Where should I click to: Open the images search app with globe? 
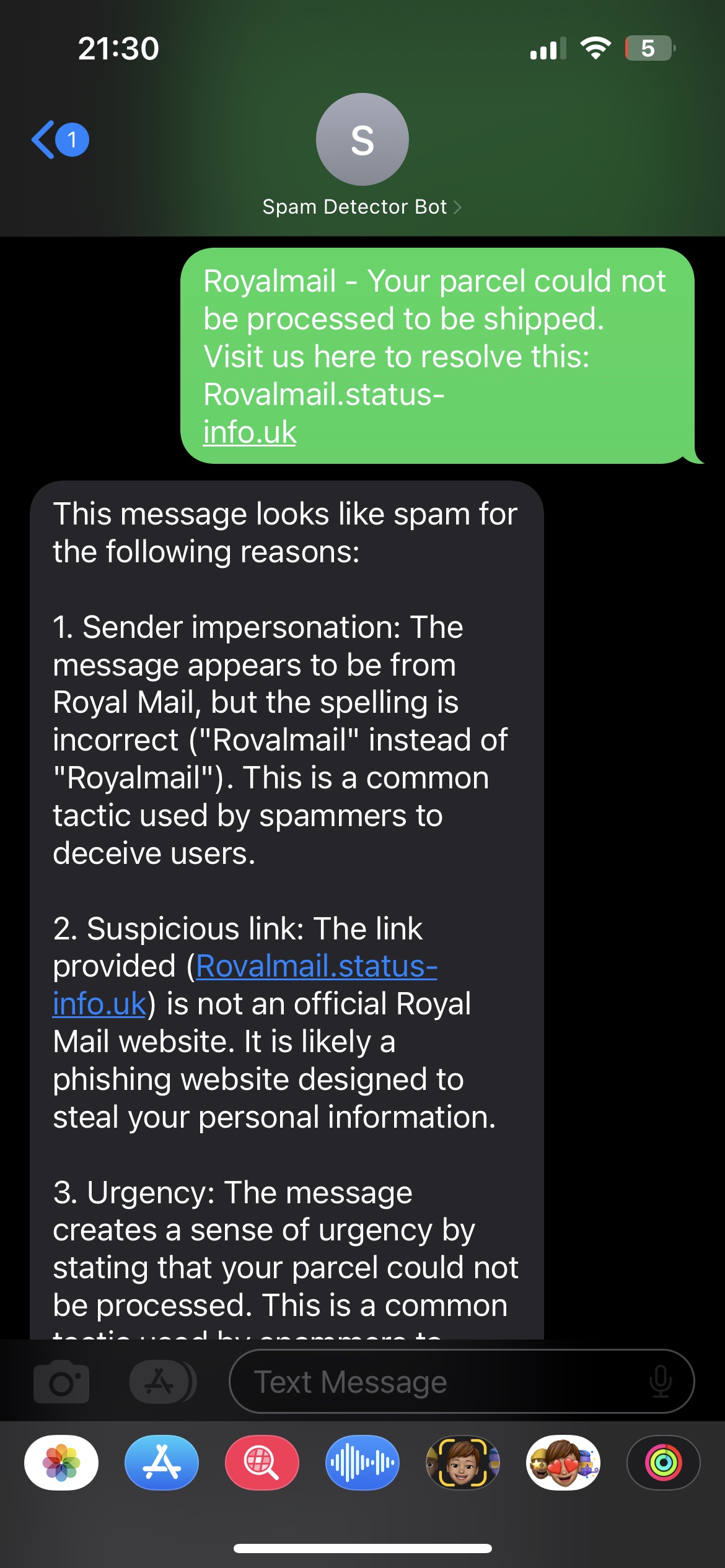click(x=262, y=1462)
